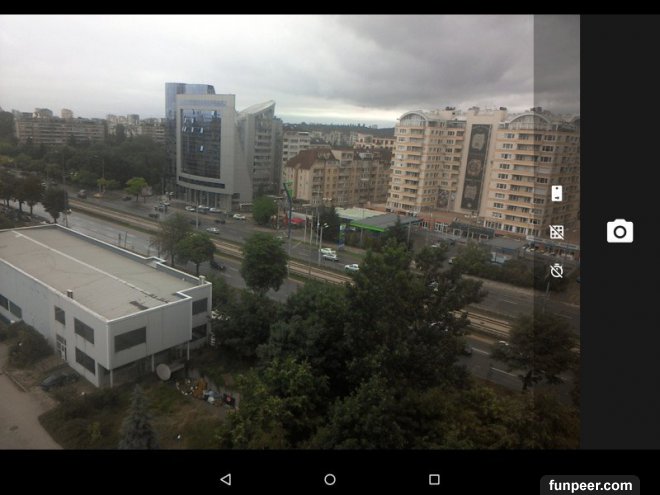Take a photo with the shutter button
Screen dimensions: 660x495
619,231
